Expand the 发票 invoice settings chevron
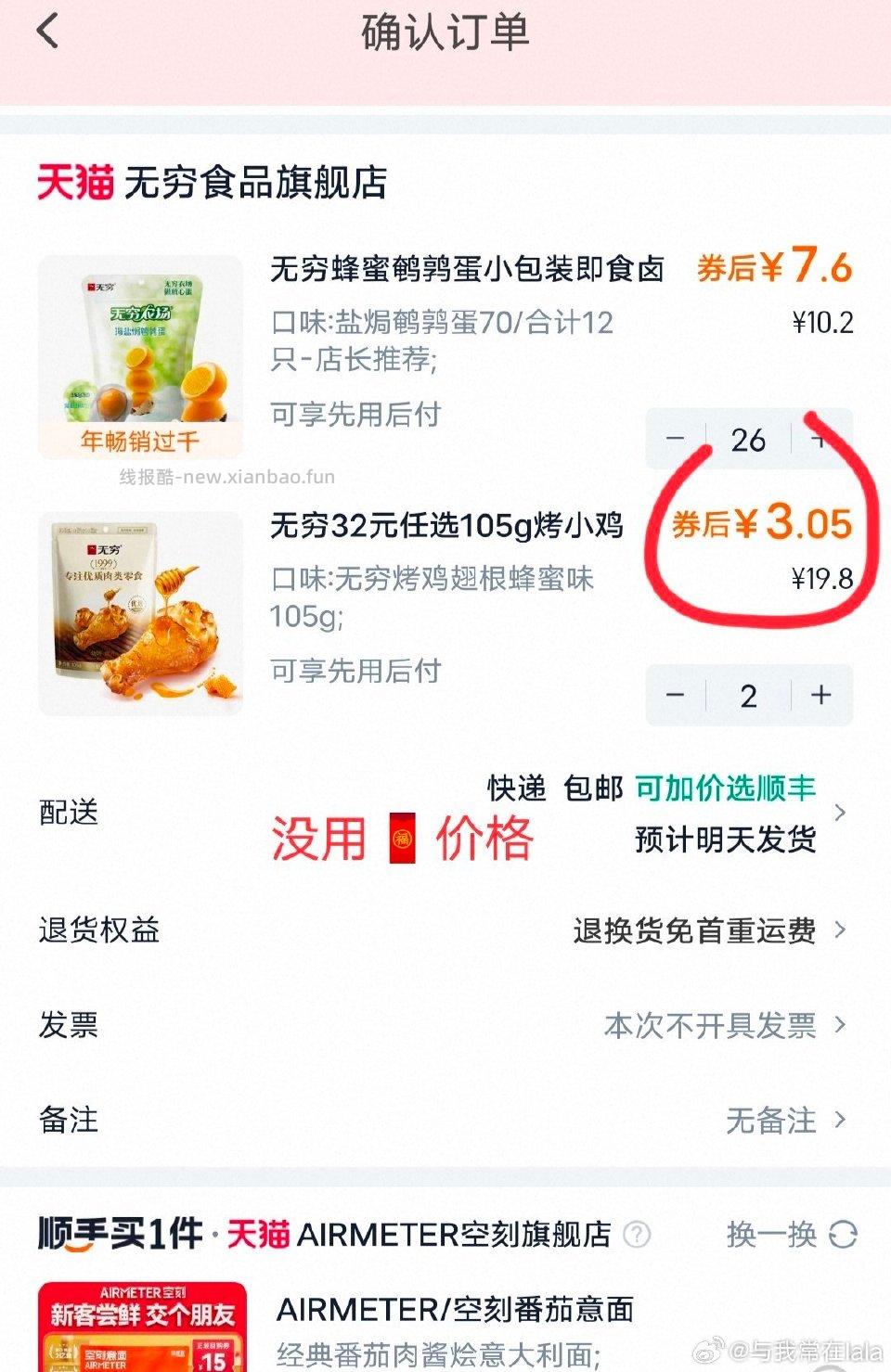Viewport: 891px width, 1372px height. [840, 1026]
